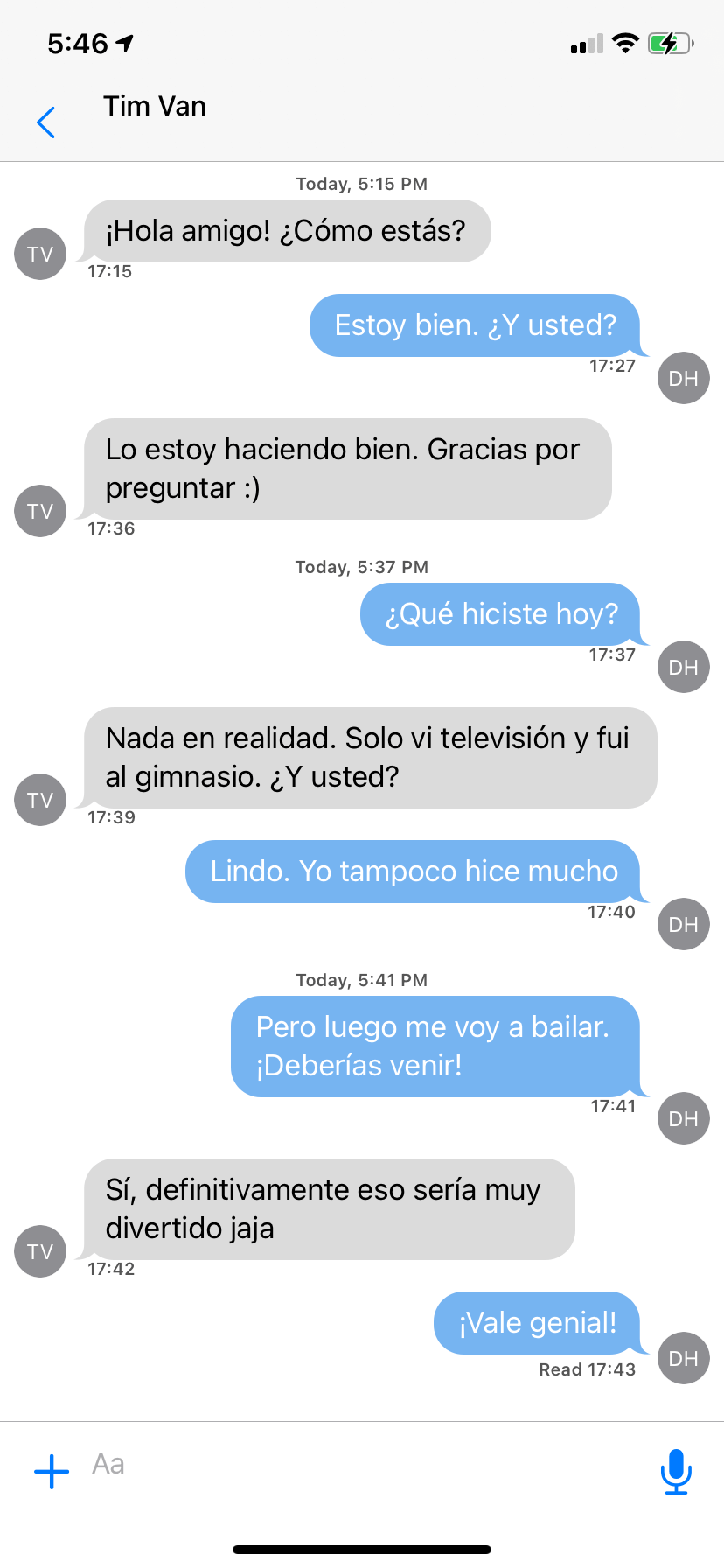
Task: Start voice input with the microphone
Action: click(x=676, y=1471)
